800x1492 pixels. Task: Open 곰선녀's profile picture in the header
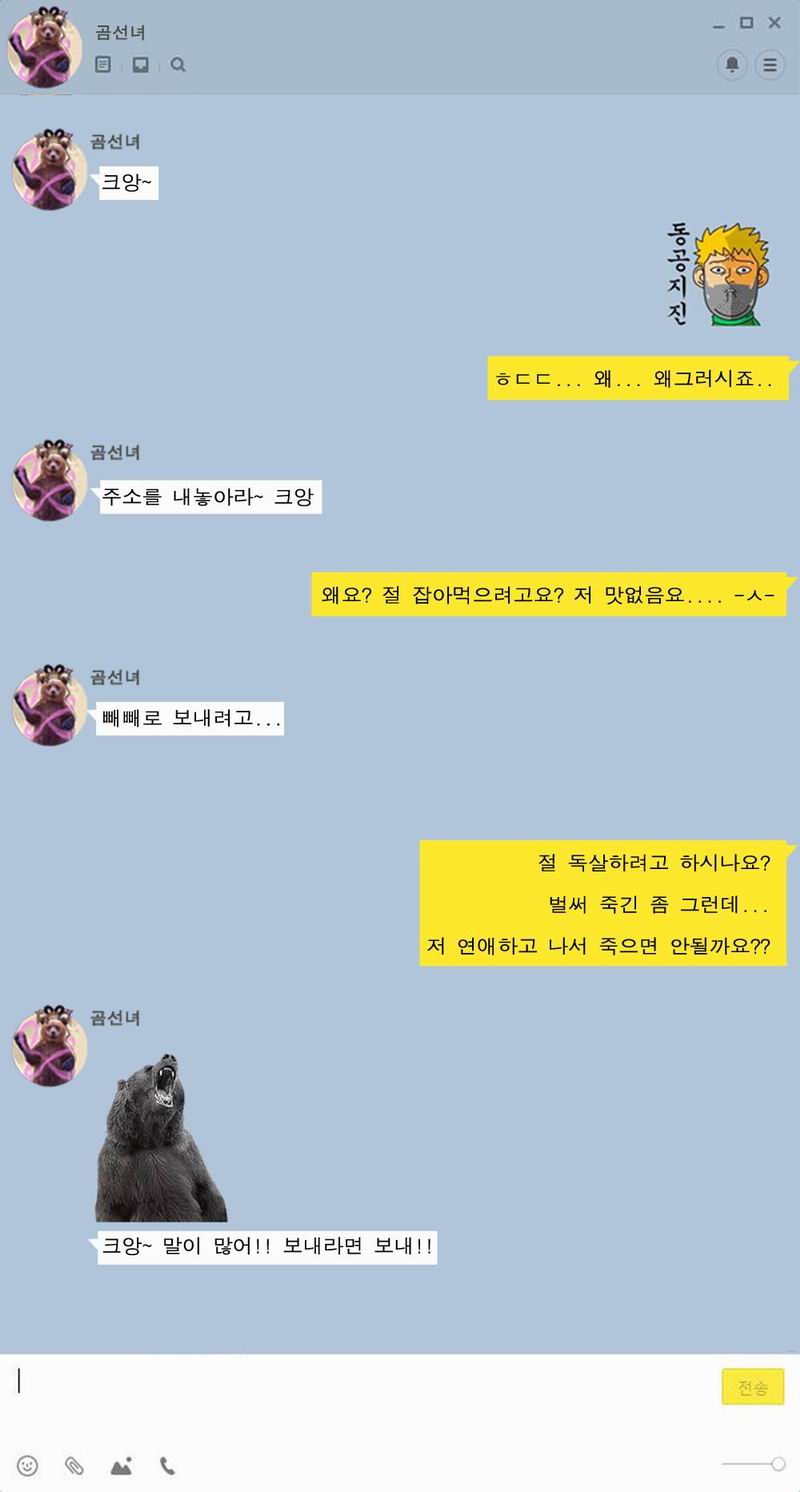coord(45,46)
